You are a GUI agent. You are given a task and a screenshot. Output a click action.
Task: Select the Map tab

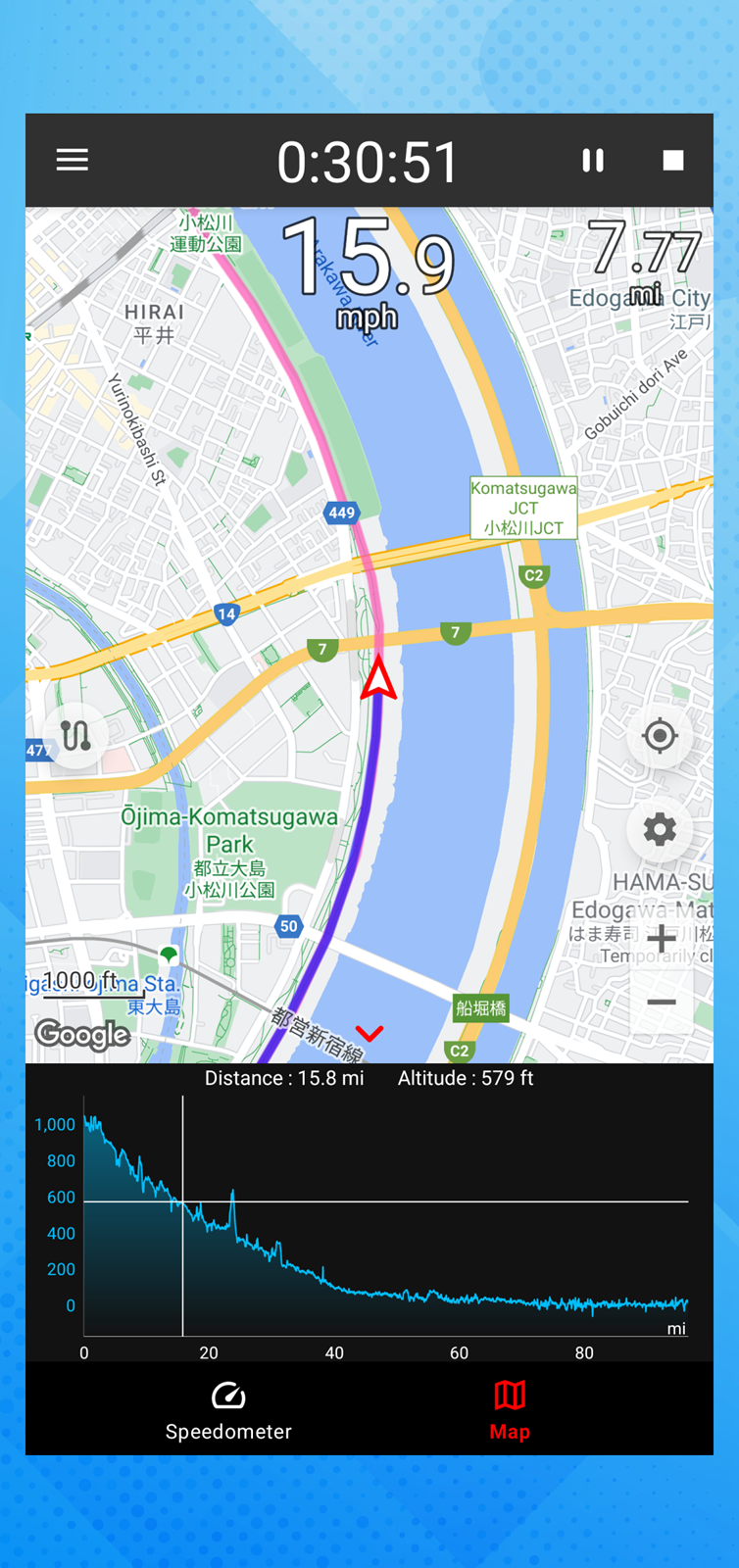pyautogui.click(x=510, y=1410)
